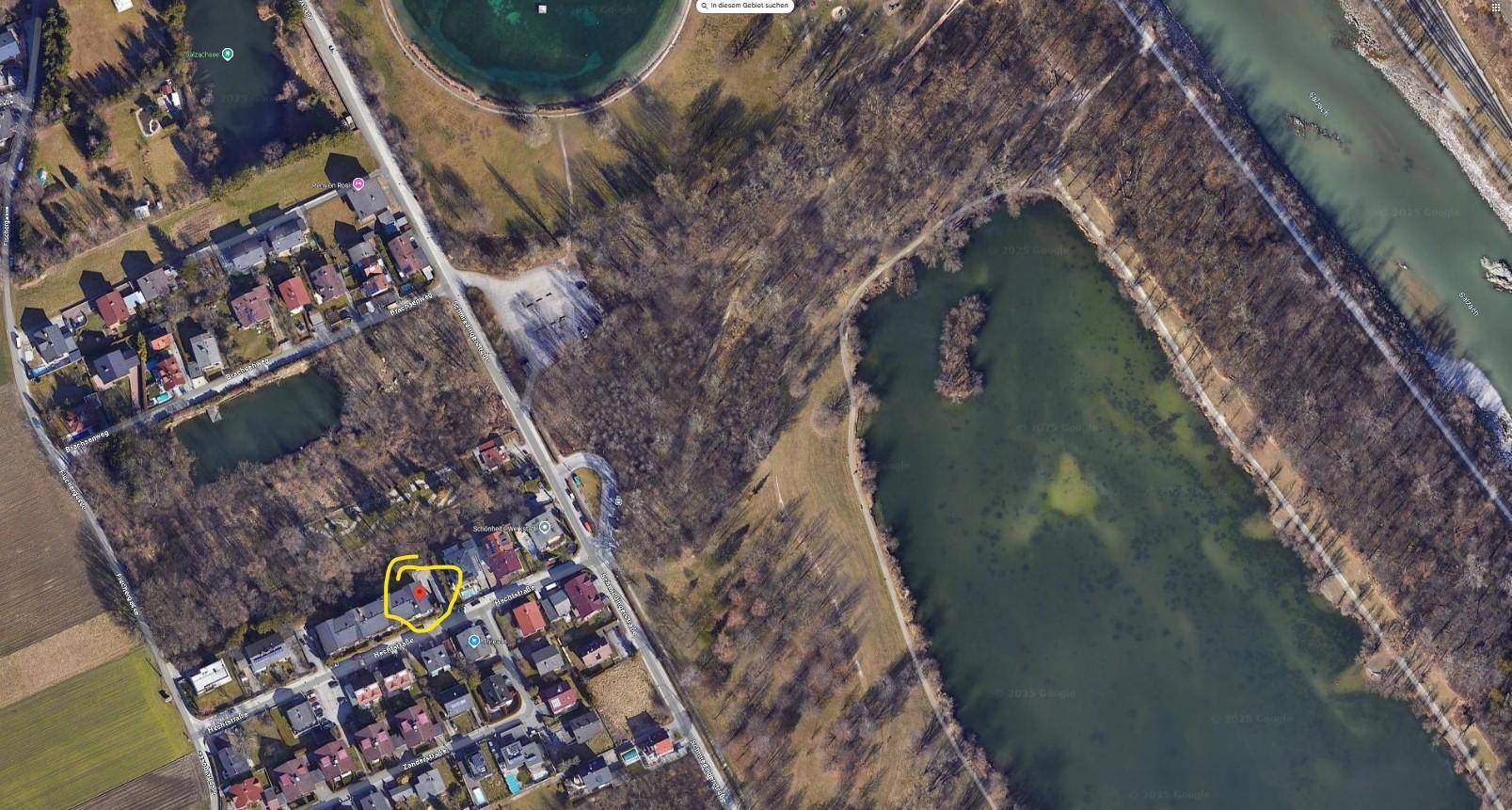
Task: Select the red location pin
Action: [421, 591]
